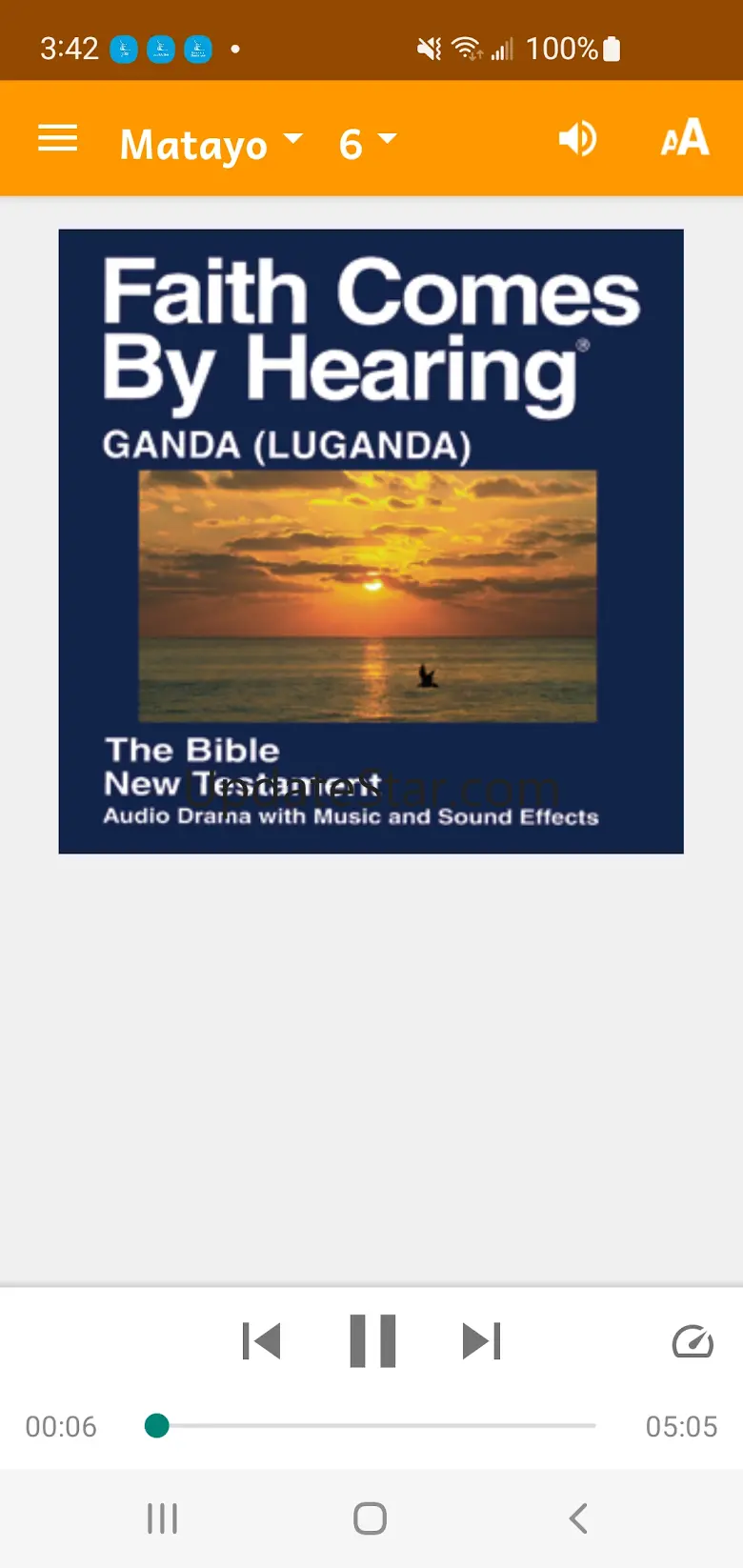Expand the Matayo book dropdown

(x=211, y=145)
